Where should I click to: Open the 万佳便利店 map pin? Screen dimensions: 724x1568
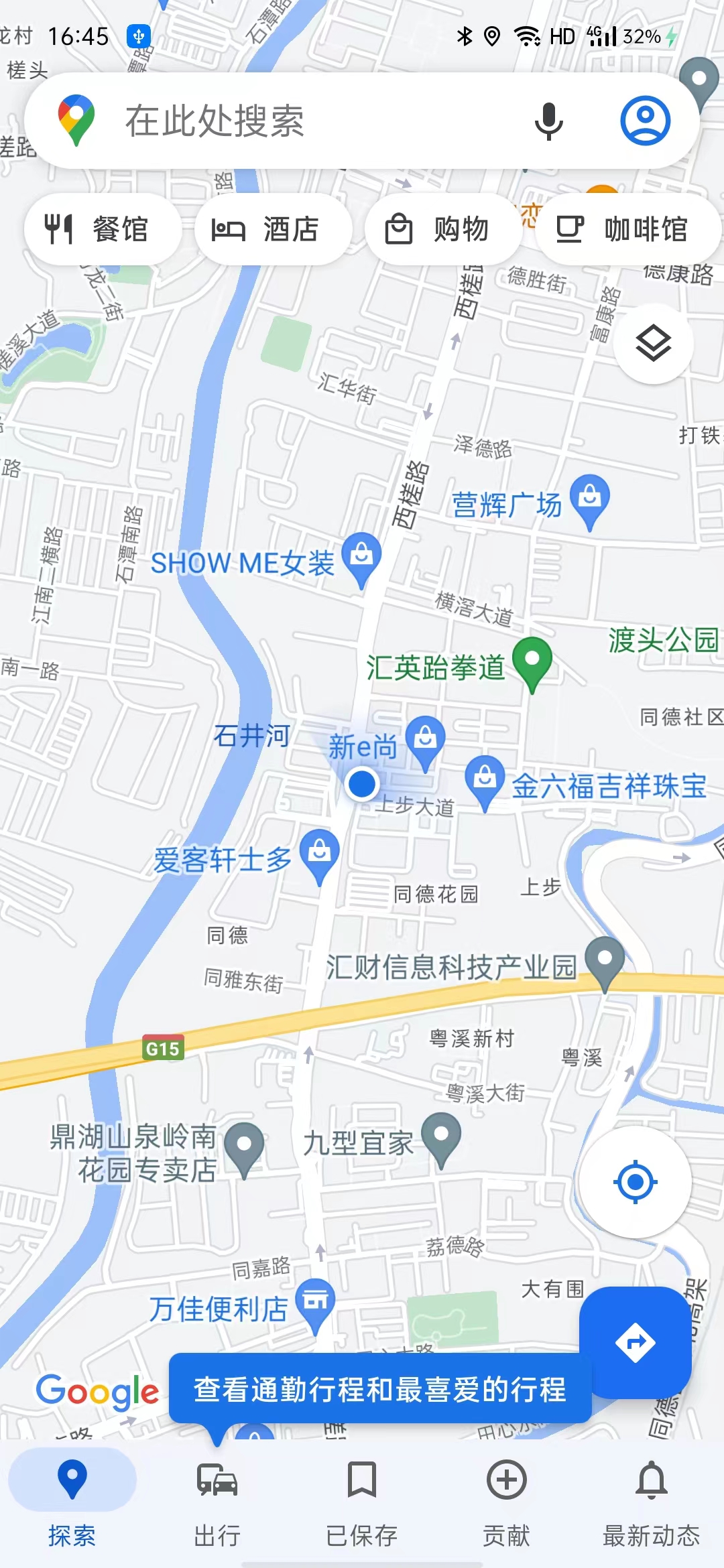[x=315, y=1302]
